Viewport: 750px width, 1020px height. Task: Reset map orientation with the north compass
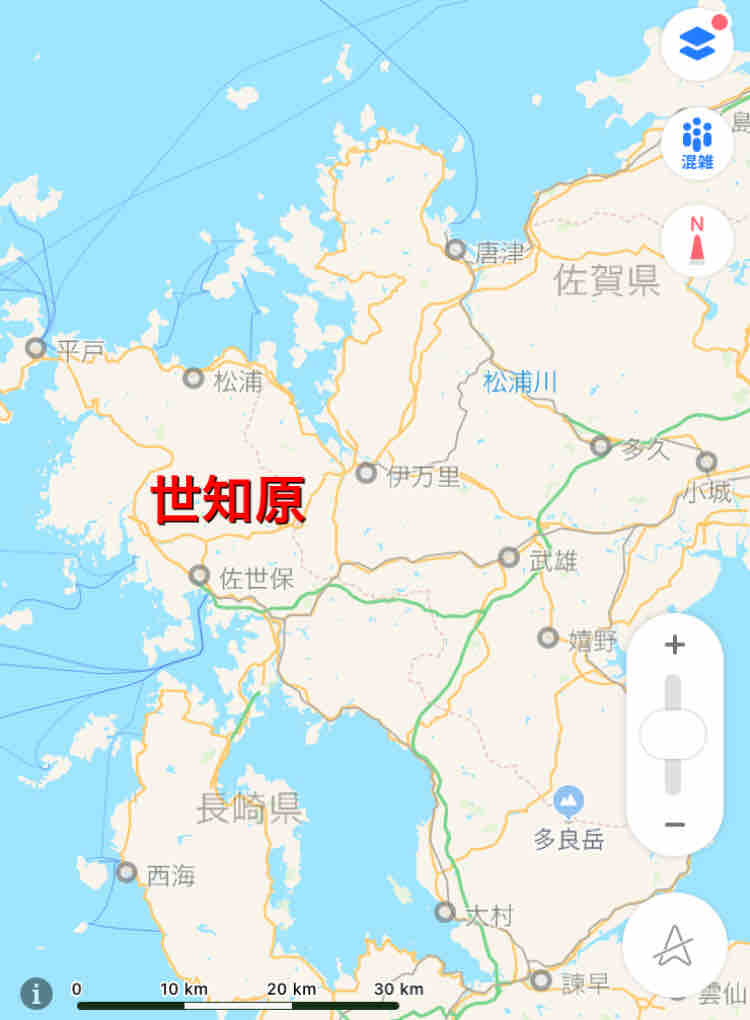click(x=697, y=241)
